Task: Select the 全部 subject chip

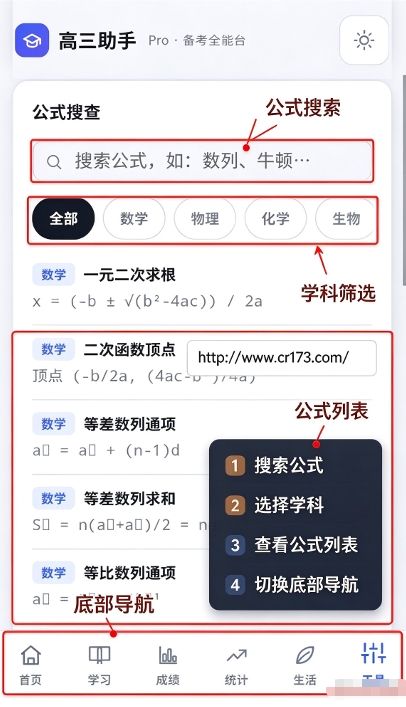Action: pos(64,219)
